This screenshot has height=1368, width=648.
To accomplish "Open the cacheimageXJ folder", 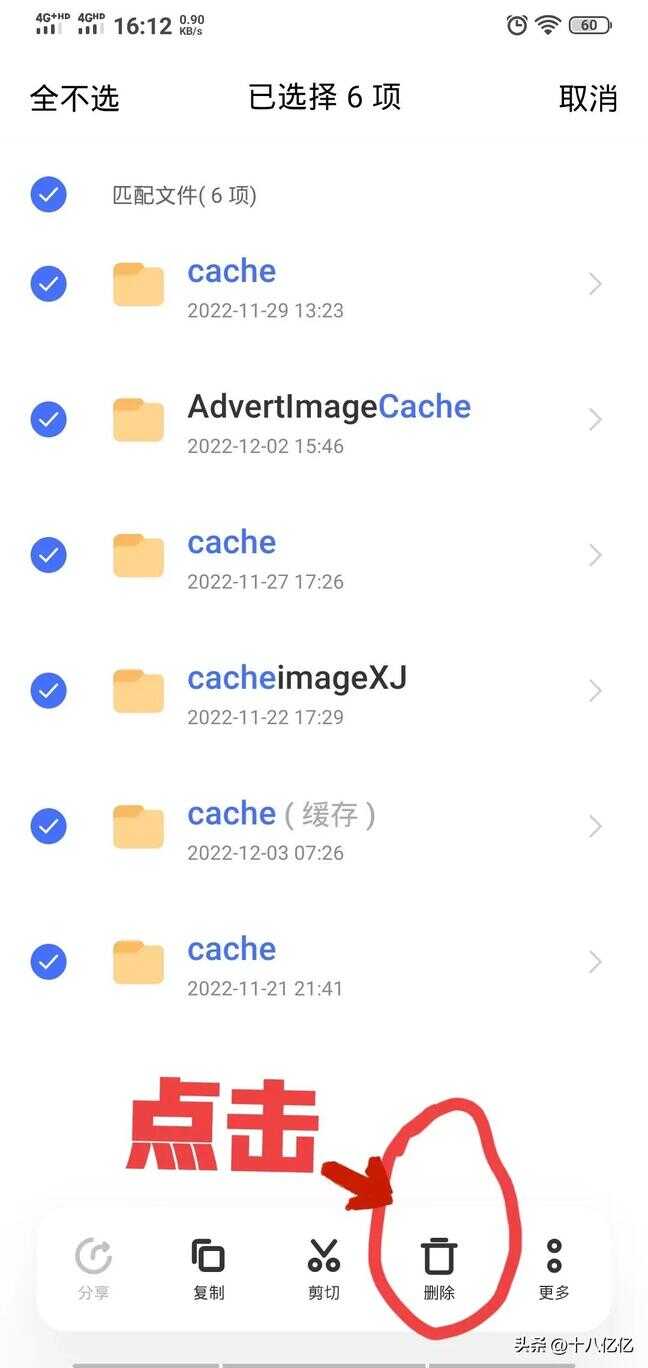I will [324, 691].
